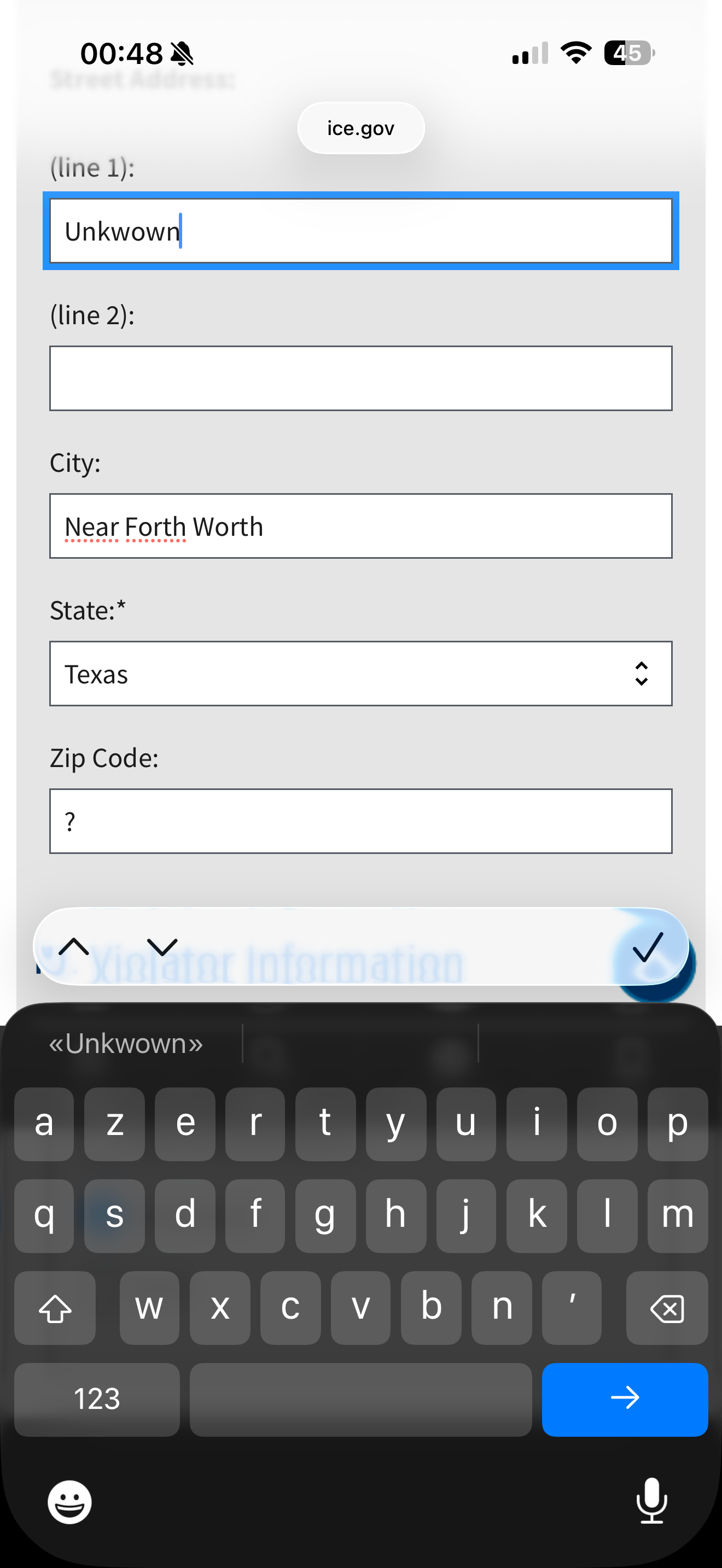
Task: Tap the ice.gov address pill
Action: 360,128
